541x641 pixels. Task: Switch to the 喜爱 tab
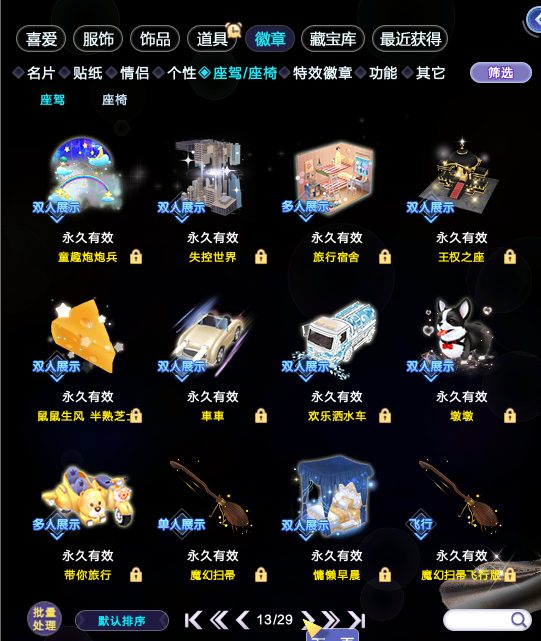41,39
